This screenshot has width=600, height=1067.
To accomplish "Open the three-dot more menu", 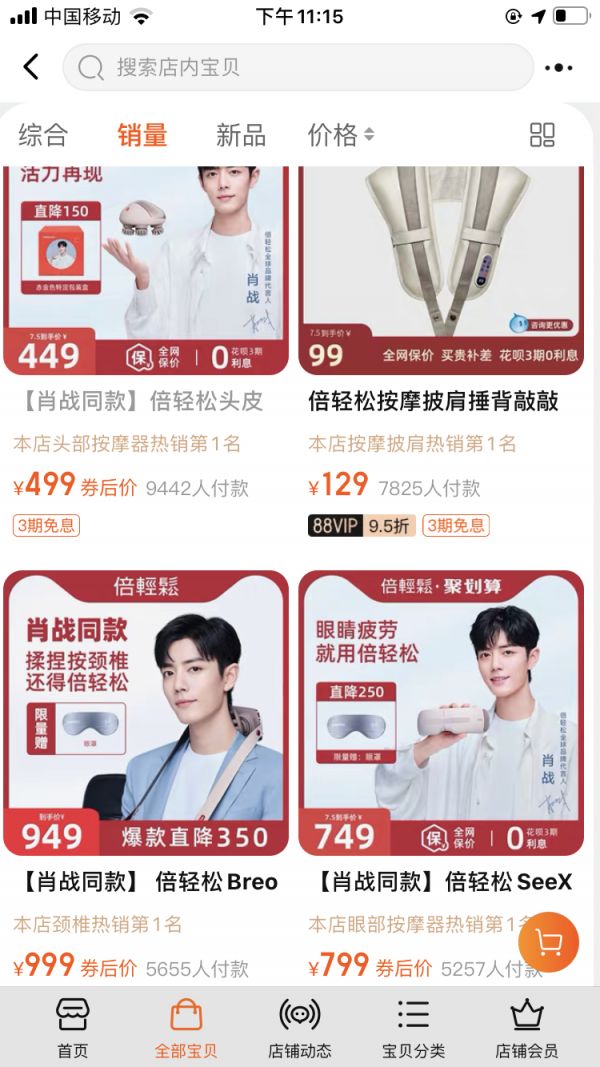I will click(558, 68).
